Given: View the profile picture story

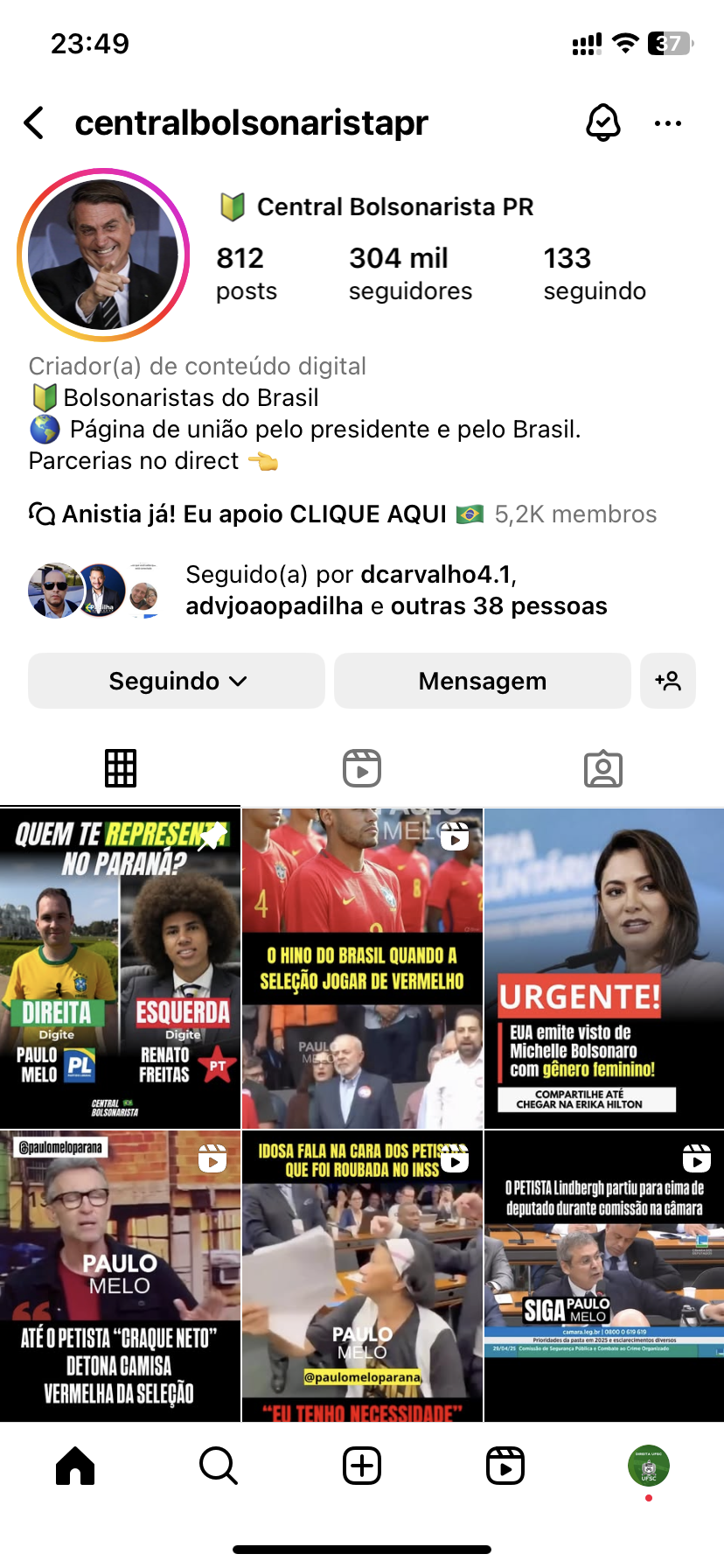Looking at the screenshot, I should [103, 255].
